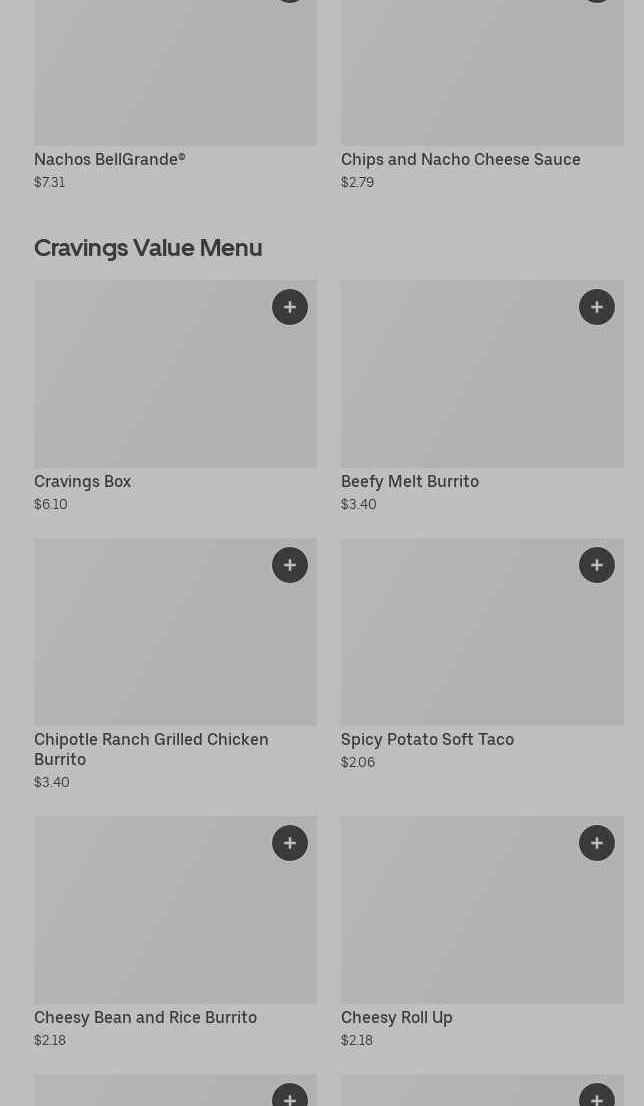Add Beefy Melt Burrito to cart
The width and height of the screenshot is (644, 1106).
[x=597, y=307]
